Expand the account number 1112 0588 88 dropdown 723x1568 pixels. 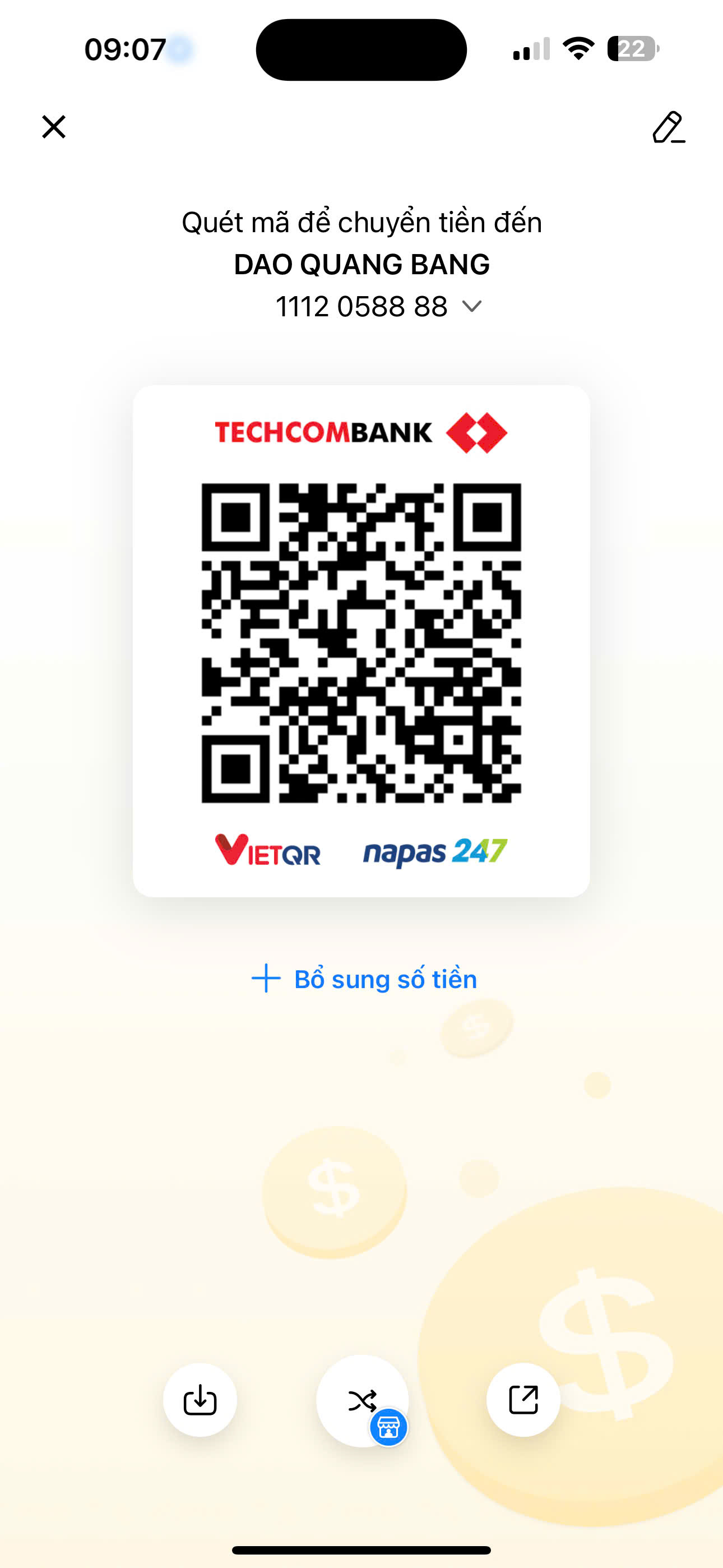472,306
